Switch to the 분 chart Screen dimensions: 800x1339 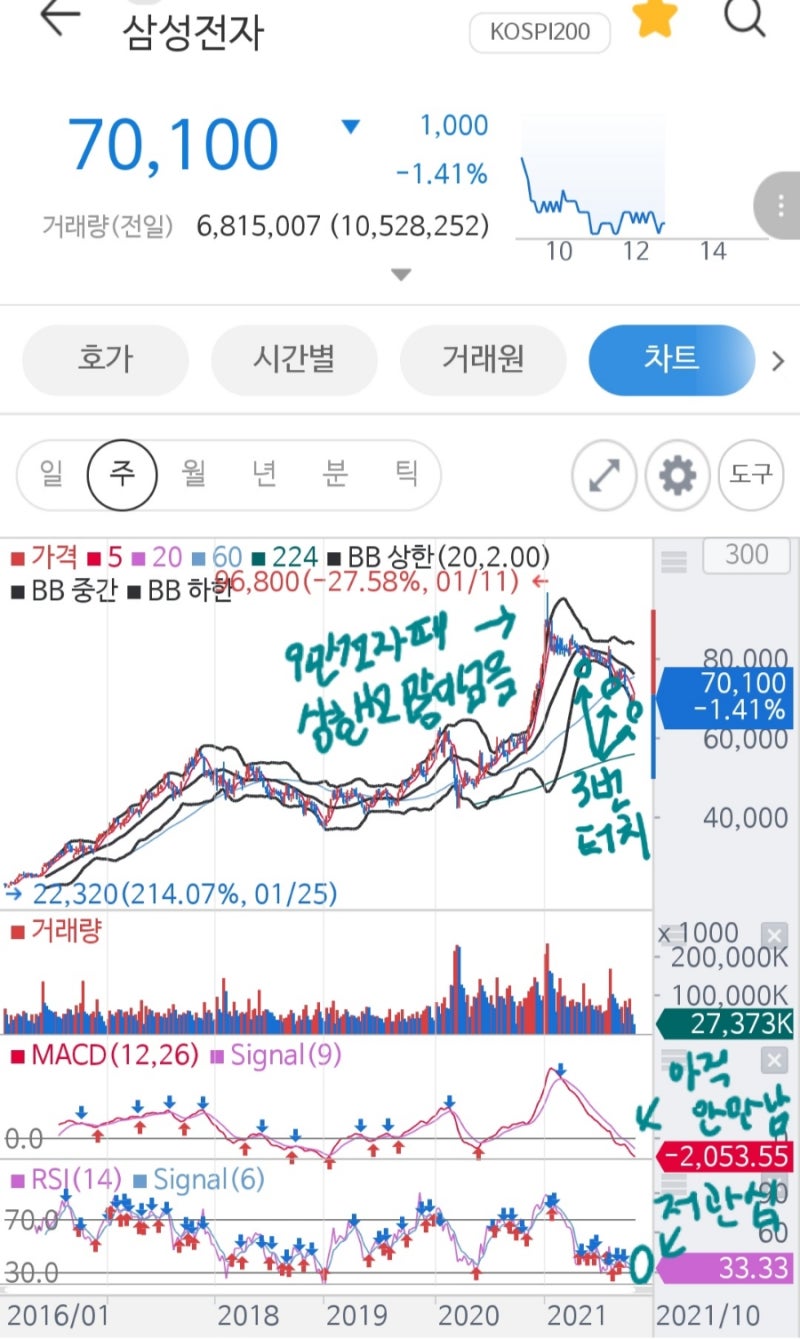click(335, 474)
